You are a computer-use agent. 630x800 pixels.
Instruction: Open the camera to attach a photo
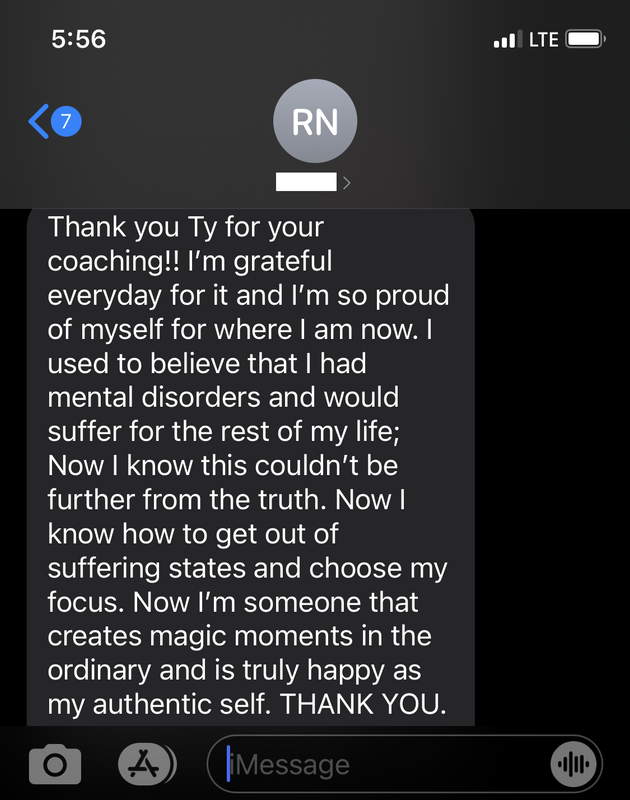[54, 765]
